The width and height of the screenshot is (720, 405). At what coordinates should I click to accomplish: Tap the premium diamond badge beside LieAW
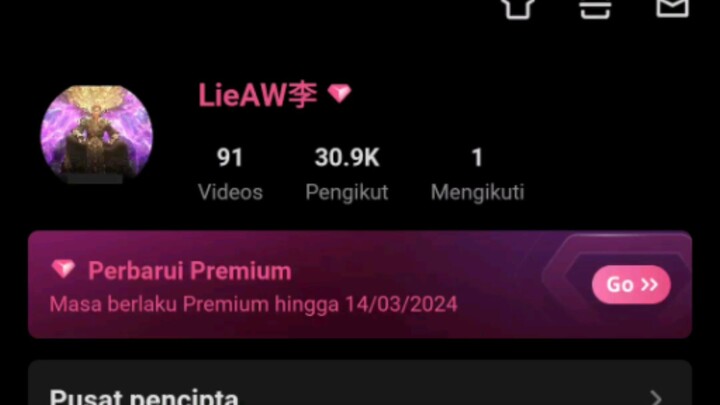click(340, 94)
